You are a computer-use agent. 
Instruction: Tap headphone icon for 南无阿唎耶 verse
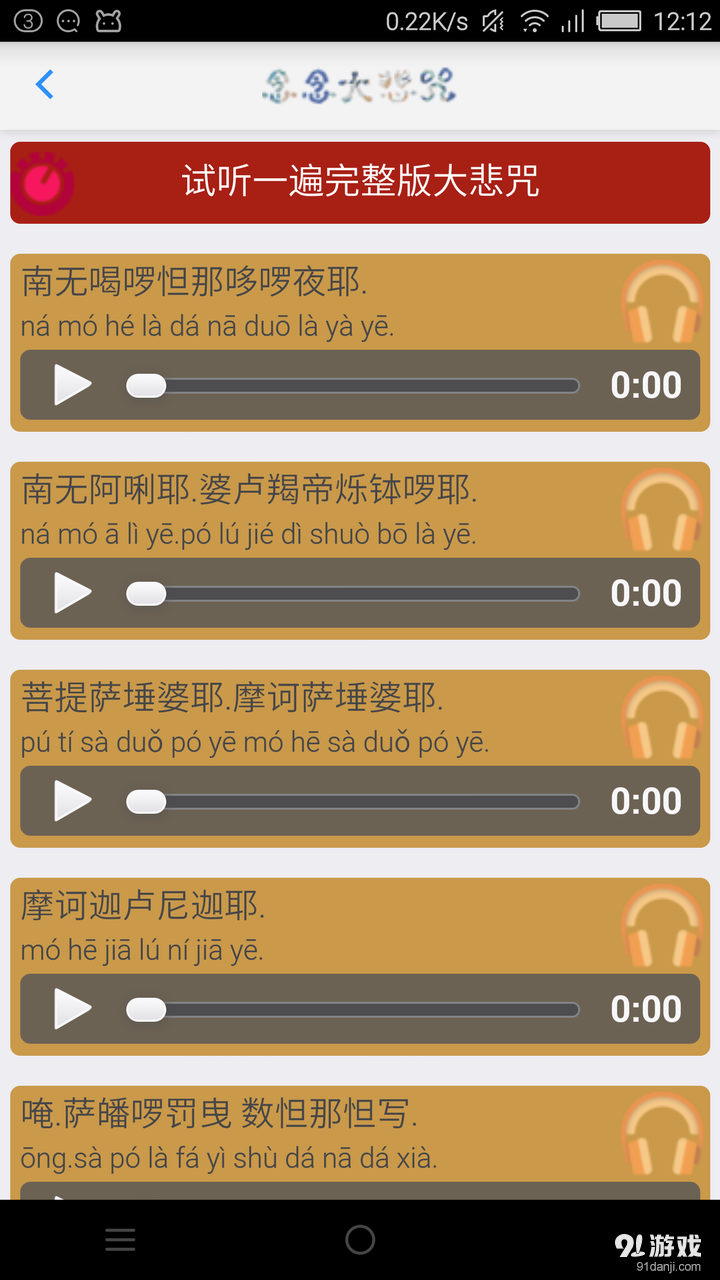pyautogui.click(x=661, y=511)
